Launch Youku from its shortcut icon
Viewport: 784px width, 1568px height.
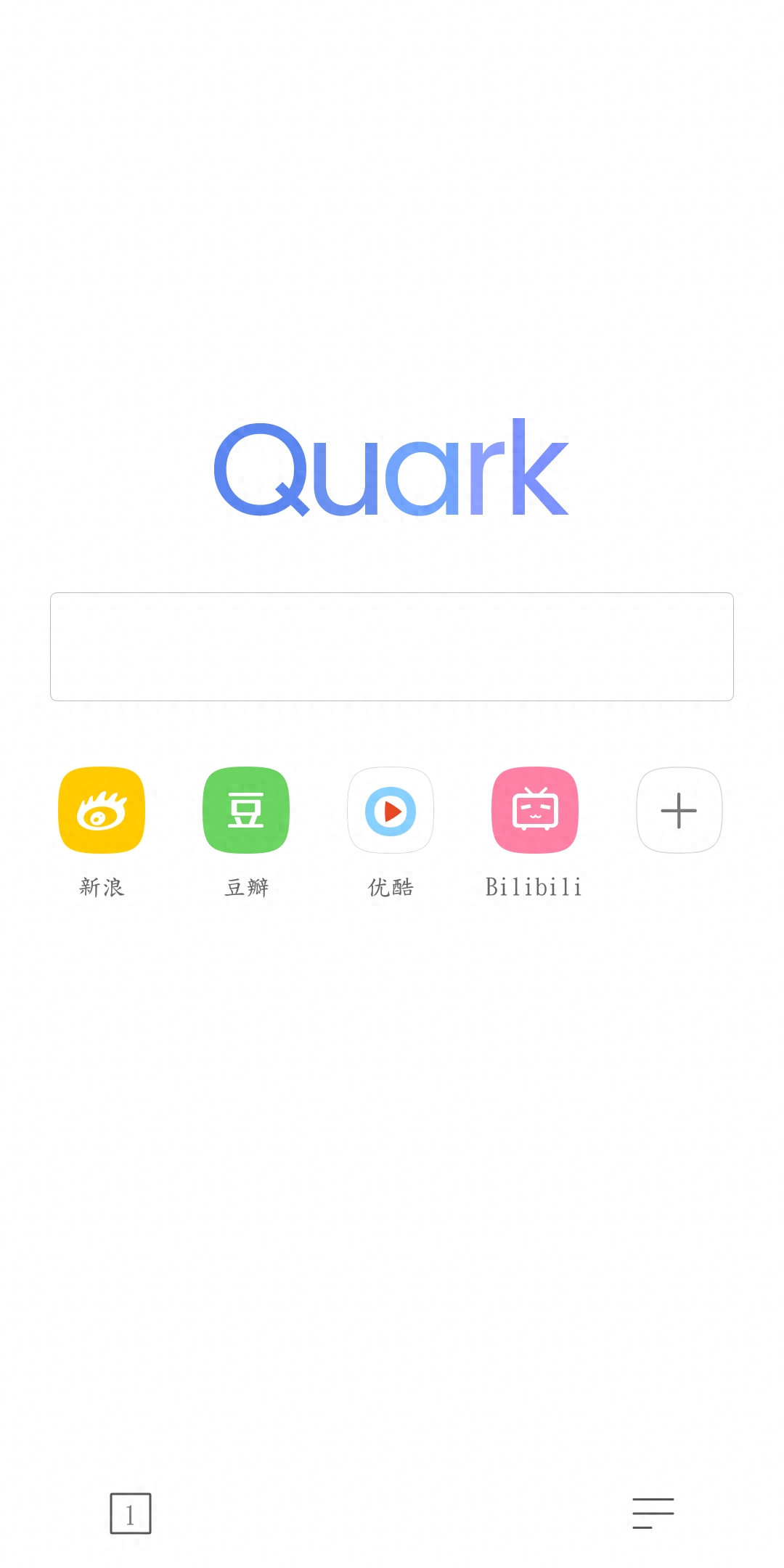(x=390, y=809)
